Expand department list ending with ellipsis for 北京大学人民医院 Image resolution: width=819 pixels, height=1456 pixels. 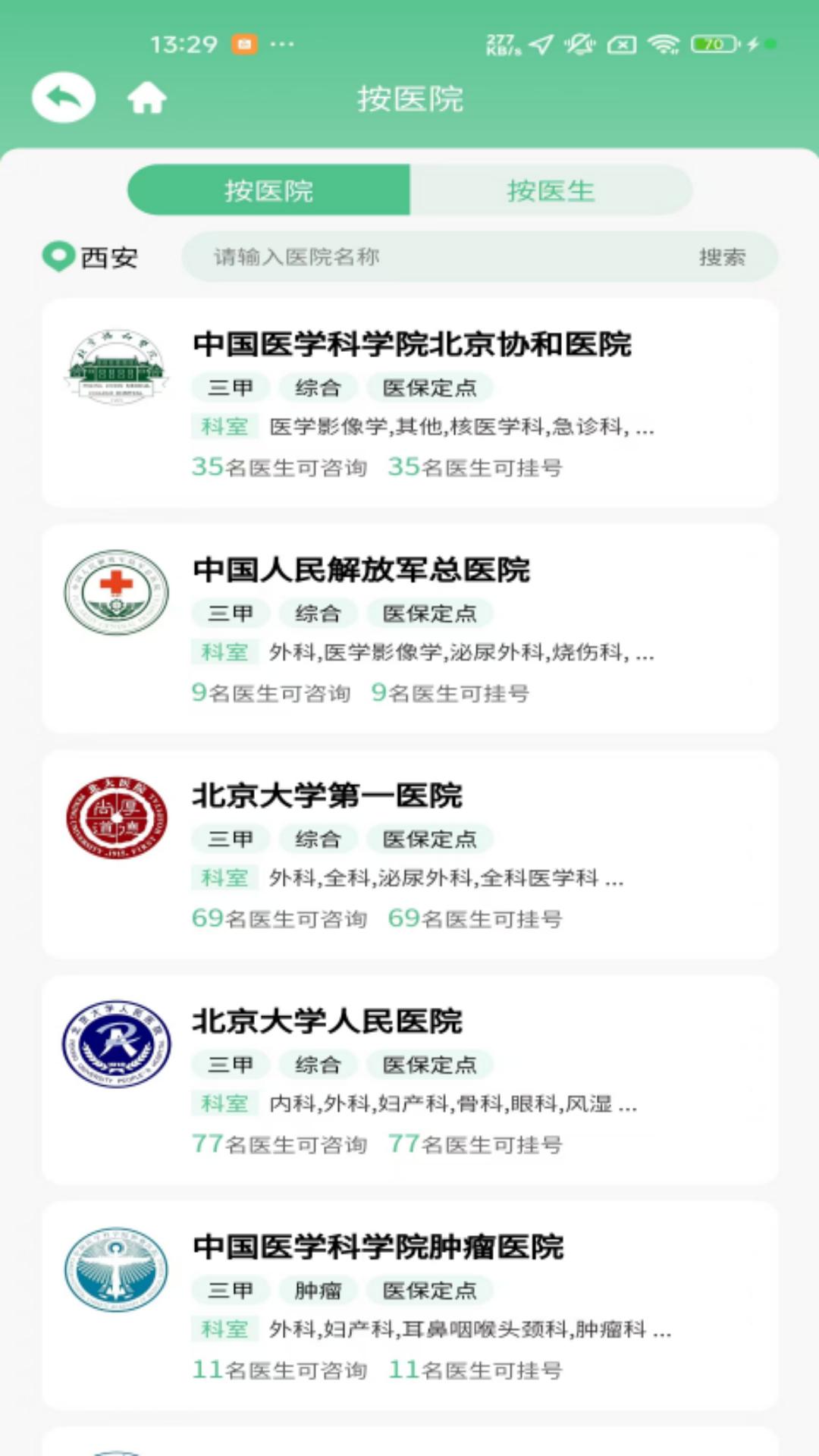[449, 1104]
